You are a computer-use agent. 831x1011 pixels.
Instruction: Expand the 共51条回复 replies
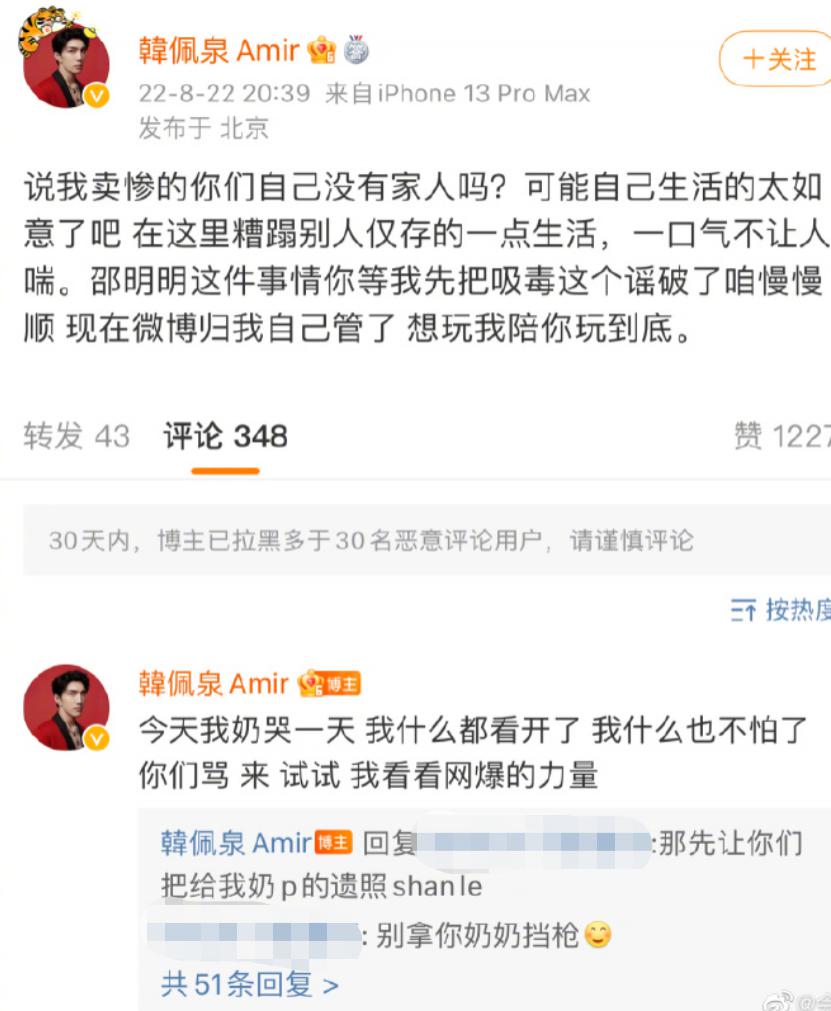click(x=249, y=984)
